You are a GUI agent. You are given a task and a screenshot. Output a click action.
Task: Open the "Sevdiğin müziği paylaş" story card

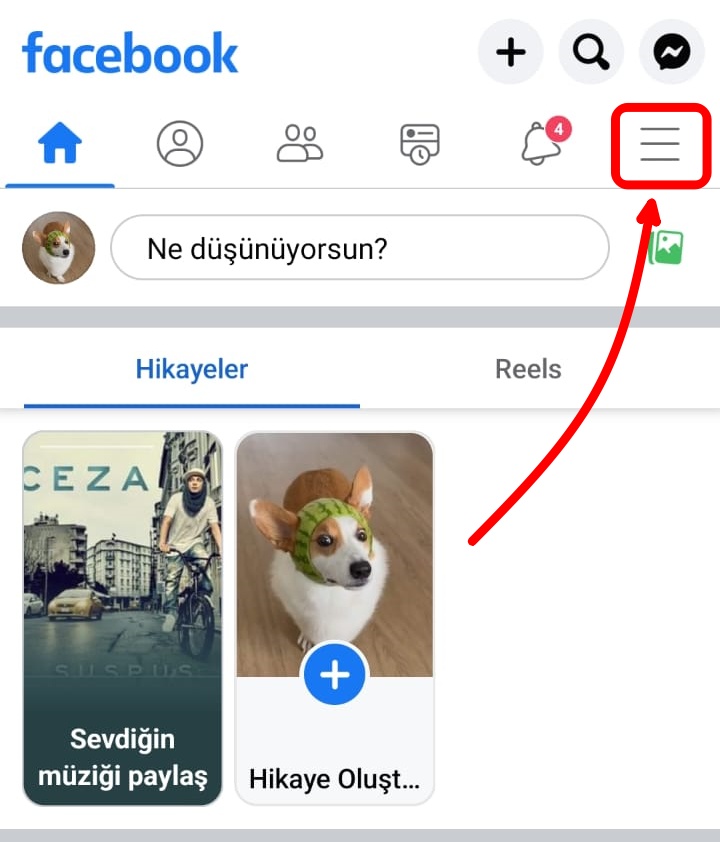(122, 617)
